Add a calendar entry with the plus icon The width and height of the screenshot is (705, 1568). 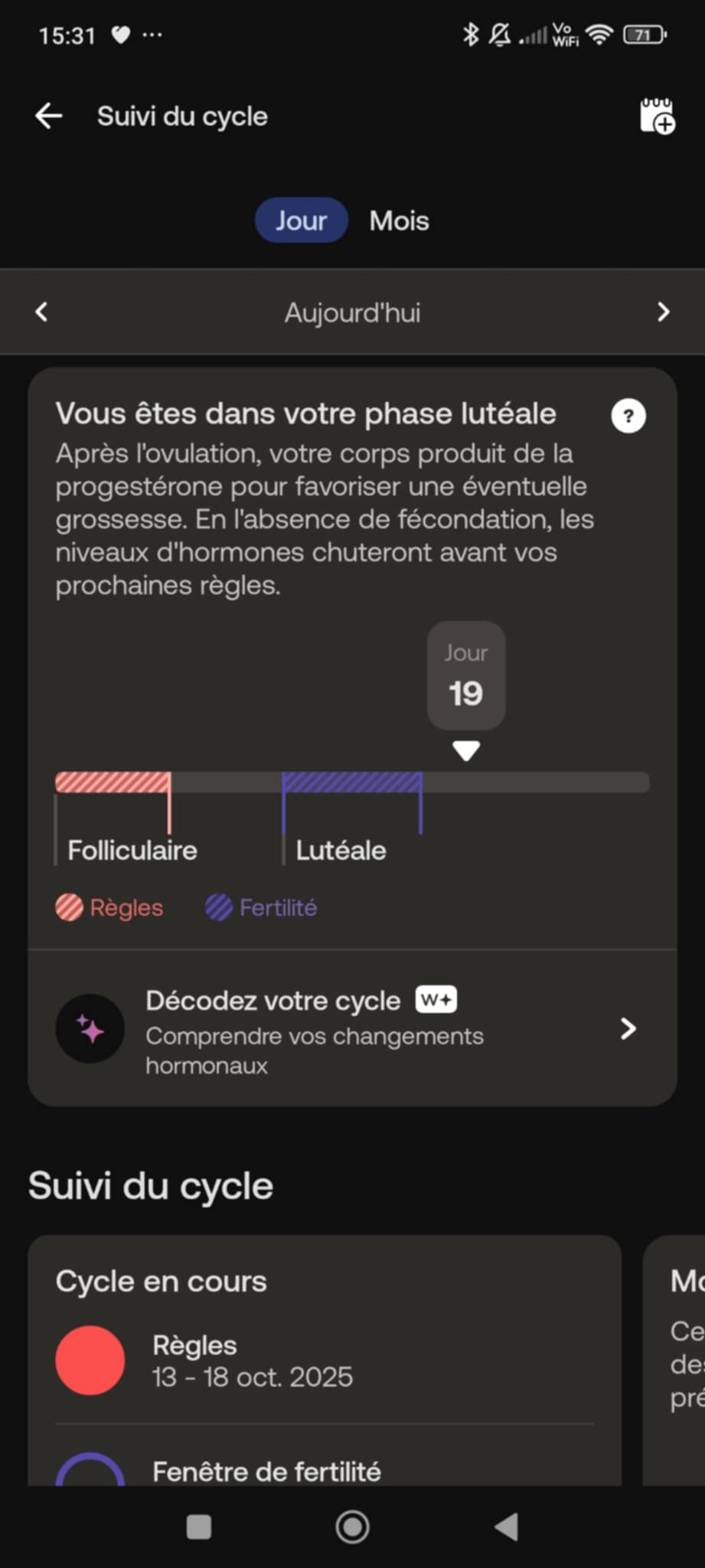pyautogui.click(x=657, y=116)
